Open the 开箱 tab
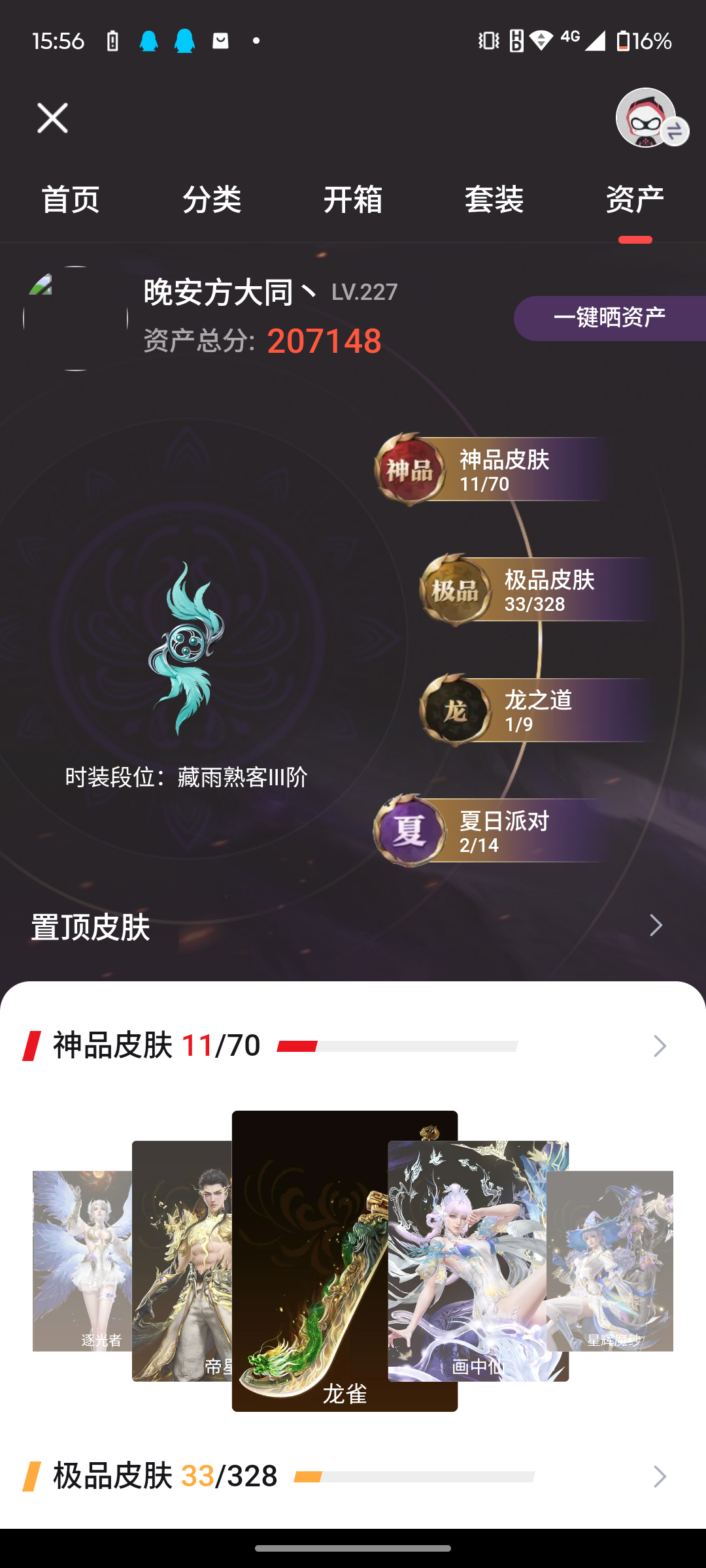This screenshot has height=1568, width=706. (x=353, y=199)
